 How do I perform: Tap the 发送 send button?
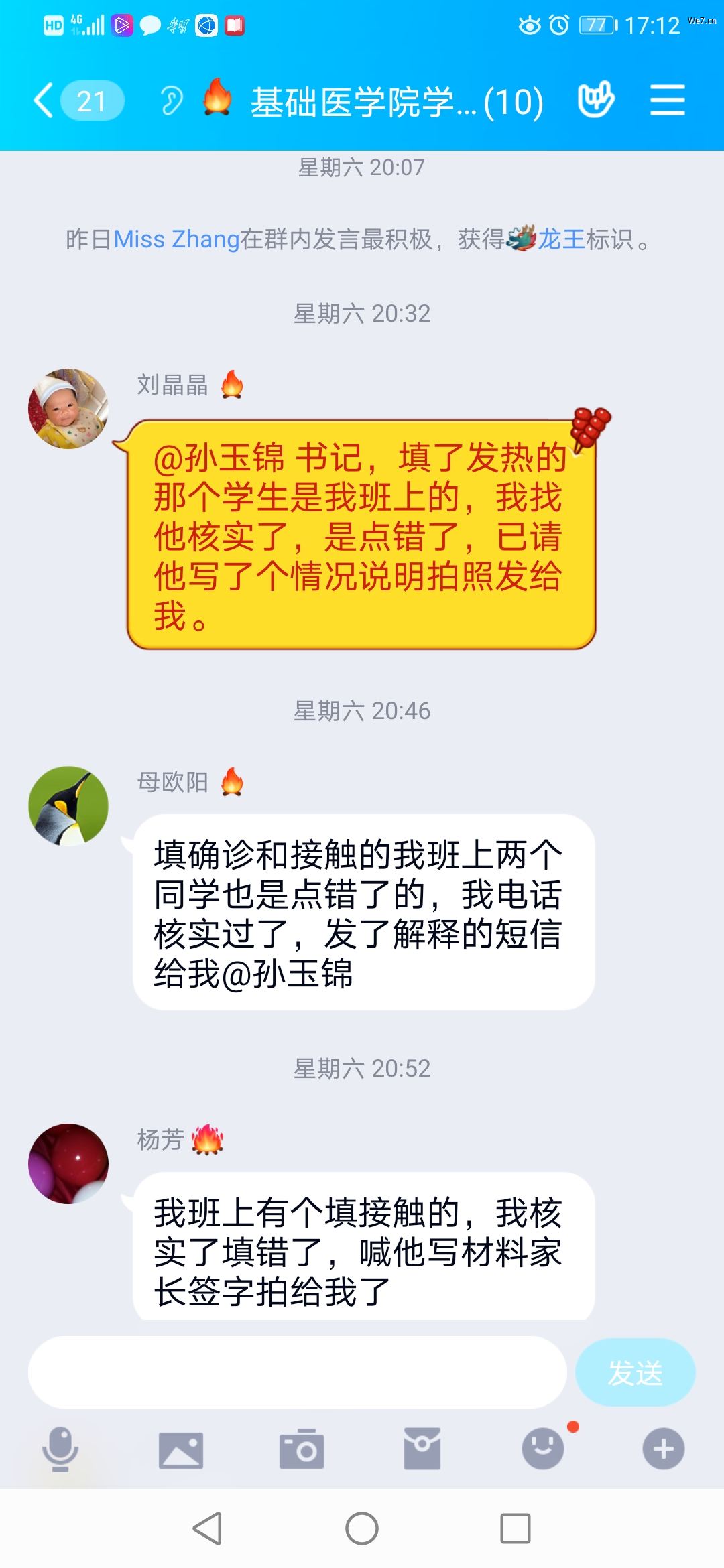635,1372
